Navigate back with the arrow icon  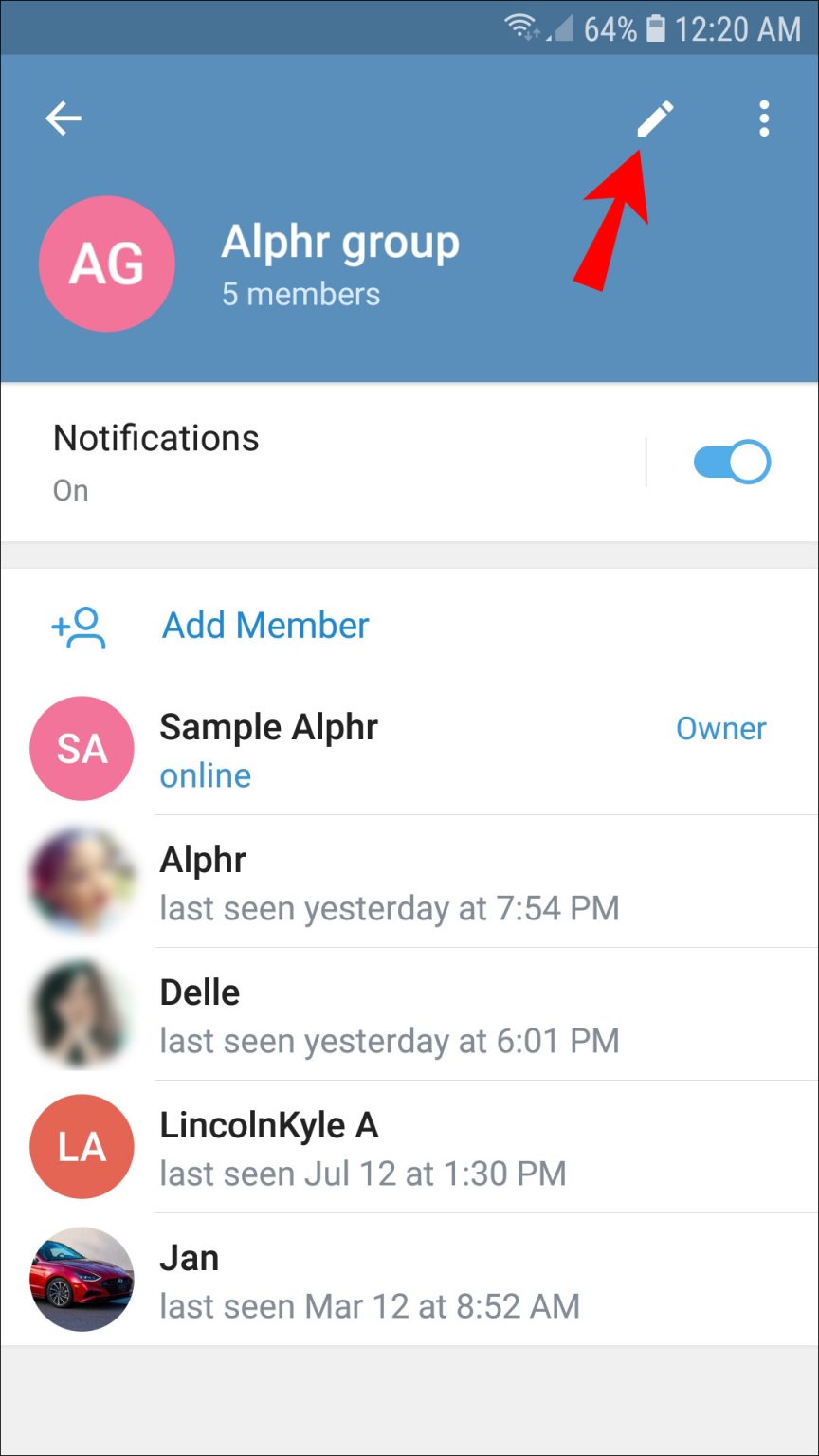(x=63, y=118)
